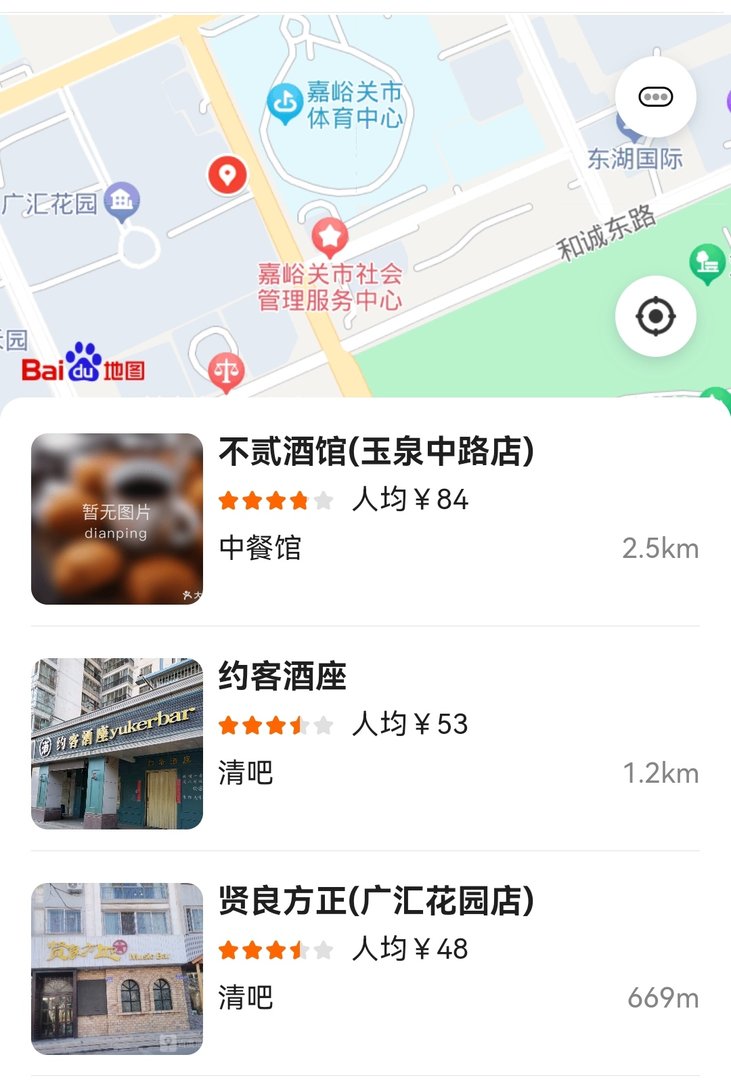Image resolution: width=731 pixels, height=1080 pixels.
Task: Select the green parking icon on 和诚东路
Action: (x=707, y=262)
